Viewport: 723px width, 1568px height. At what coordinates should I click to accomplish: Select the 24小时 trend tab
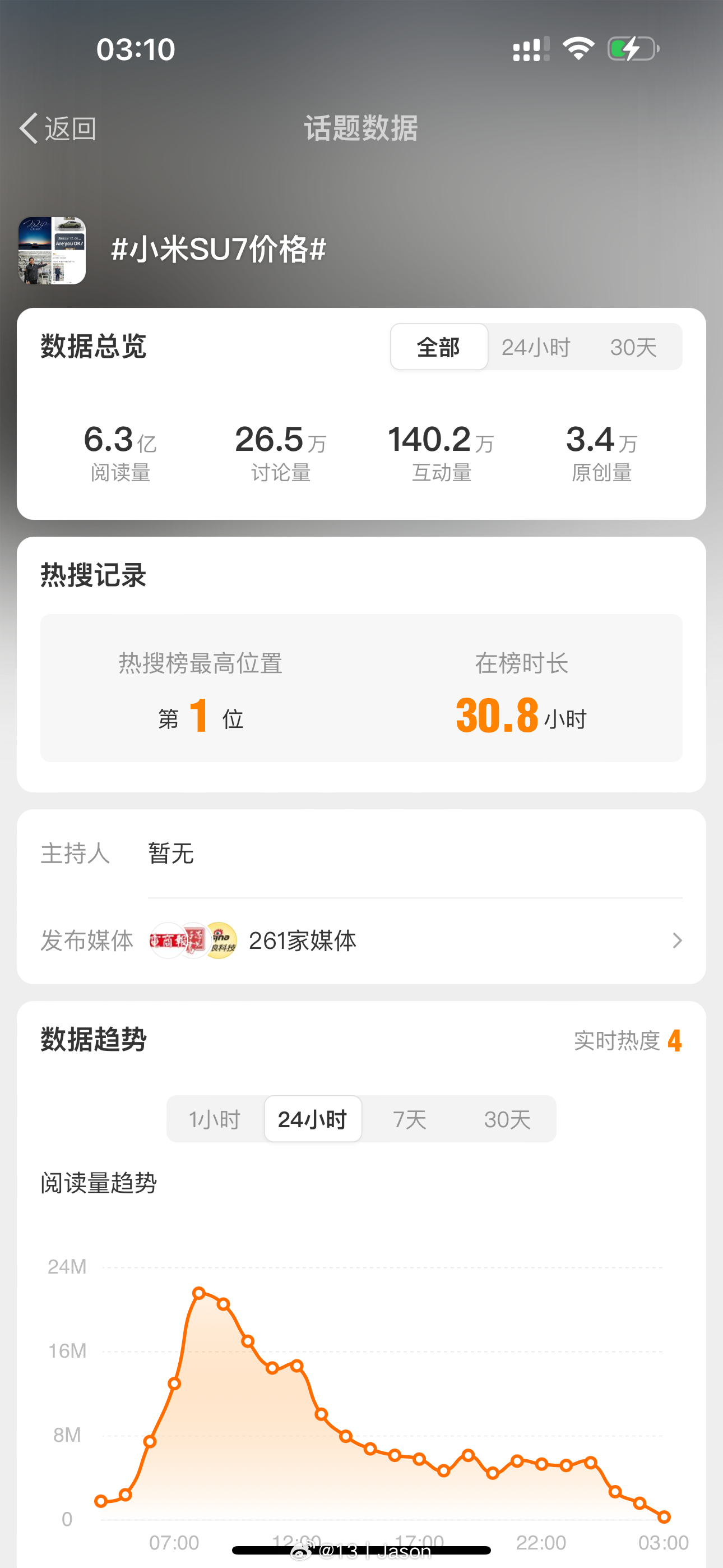point(312,1118)
